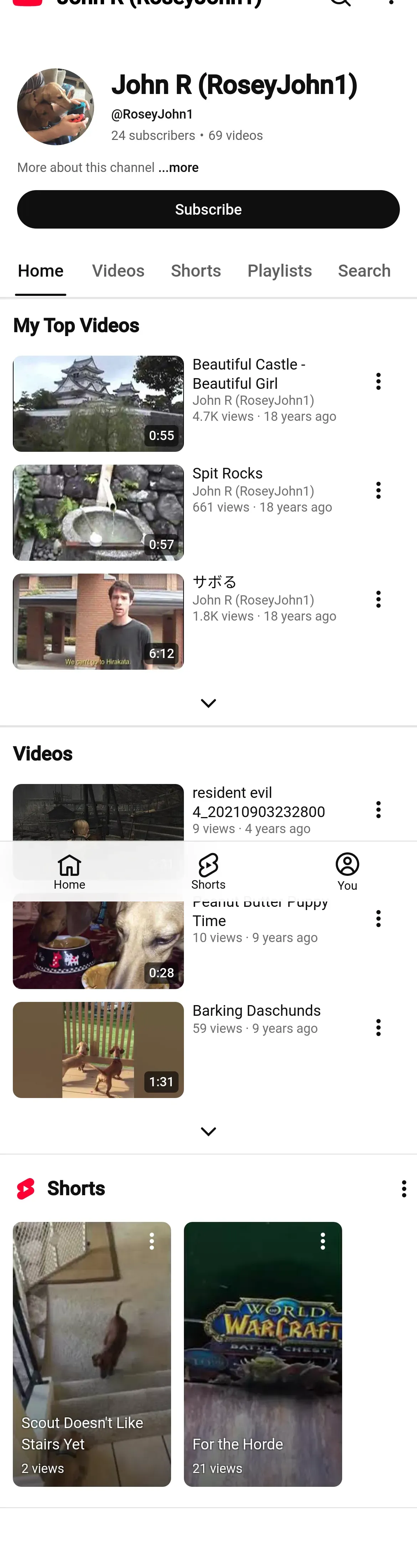Switch to the Videos tab

(x=118, y=271)
